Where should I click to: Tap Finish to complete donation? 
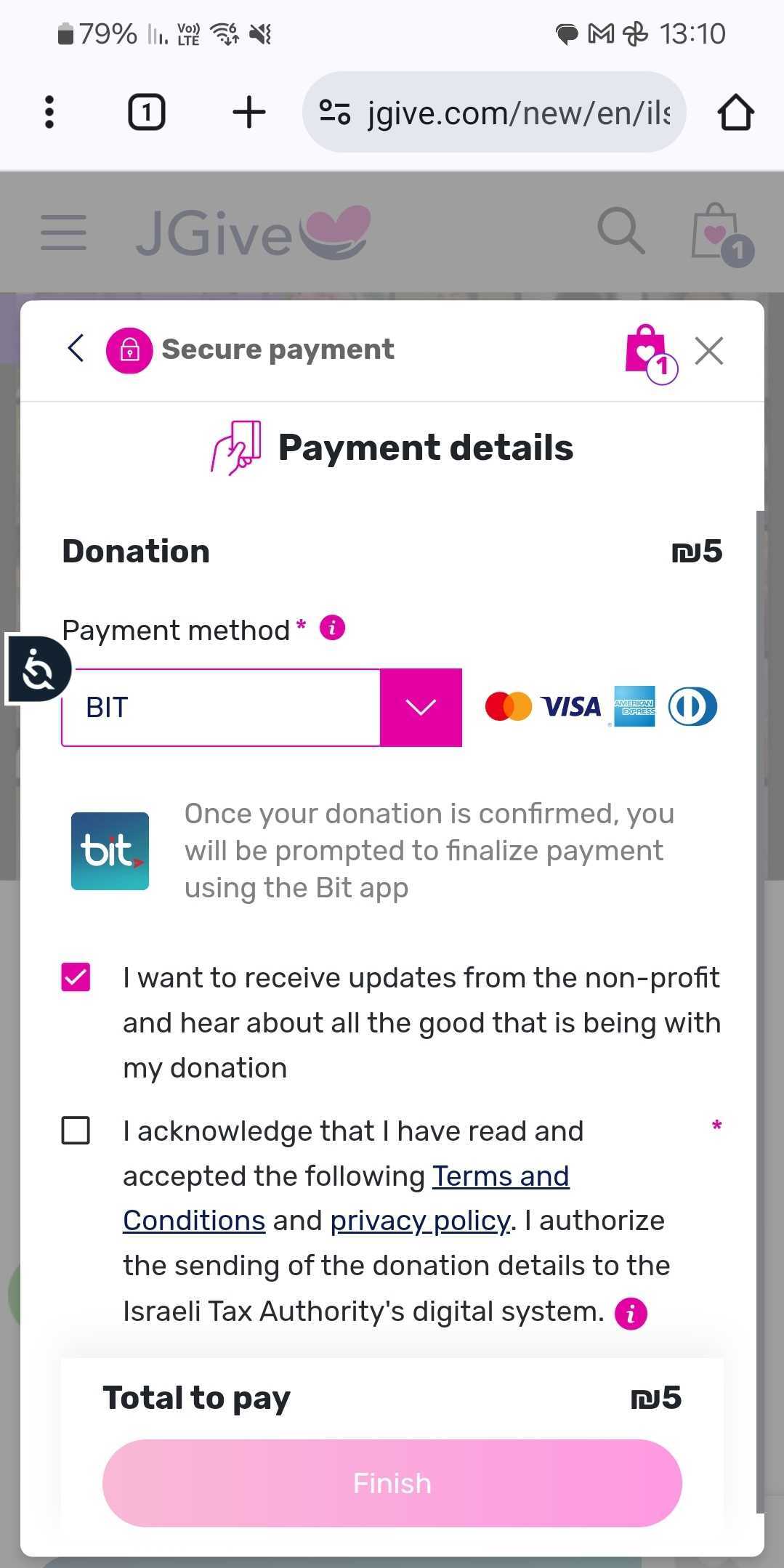(x=392, y=1483)
